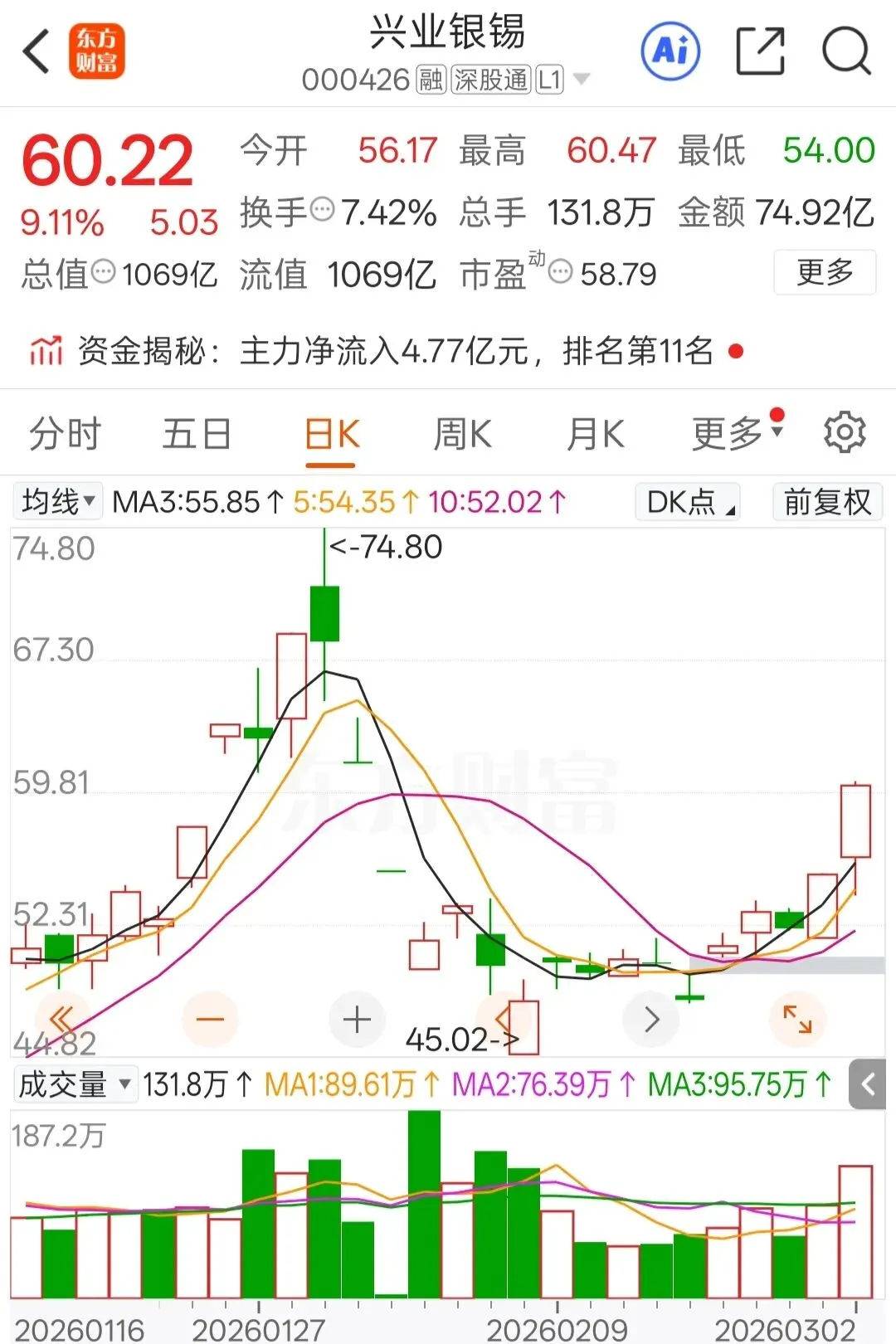Viewport: 896px width, 1344px height.
Task: Open the 成交量 indicator dropdown
Action: (75, 1084)
